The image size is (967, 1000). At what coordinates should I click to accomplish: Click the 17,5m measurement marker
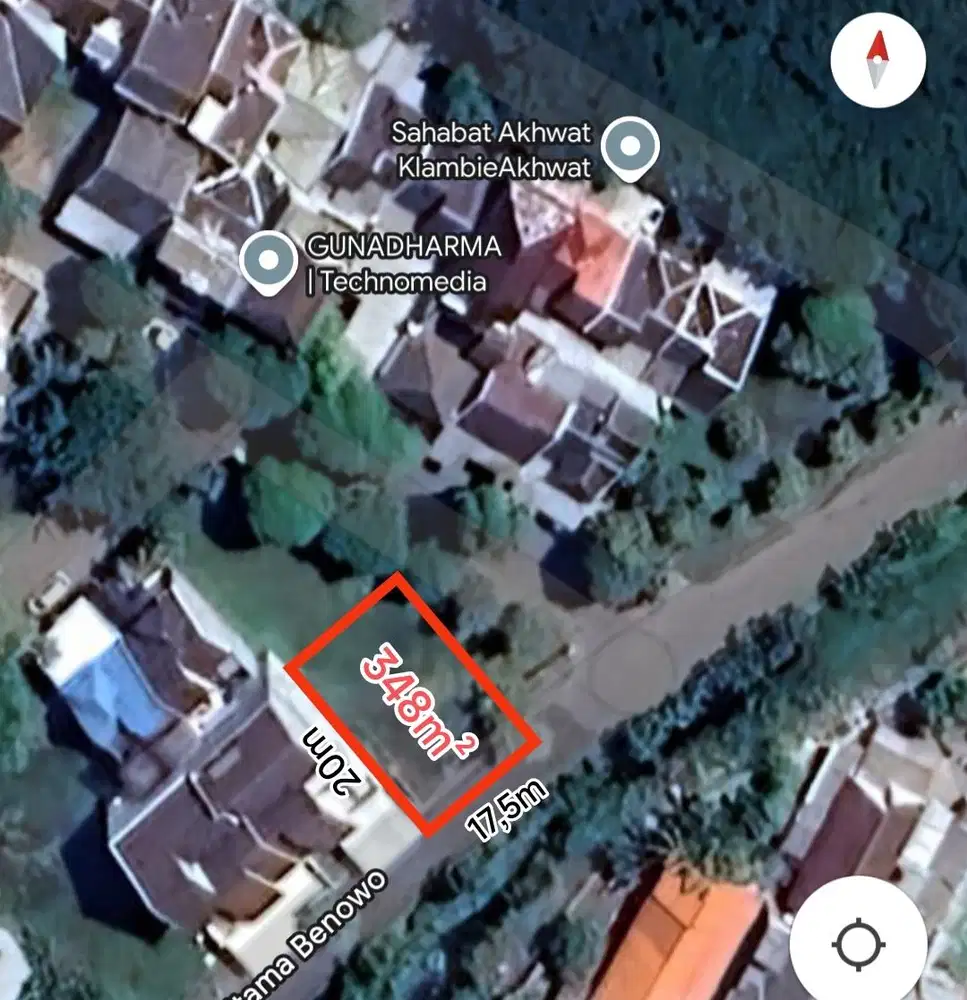click(x=505, y=810)
